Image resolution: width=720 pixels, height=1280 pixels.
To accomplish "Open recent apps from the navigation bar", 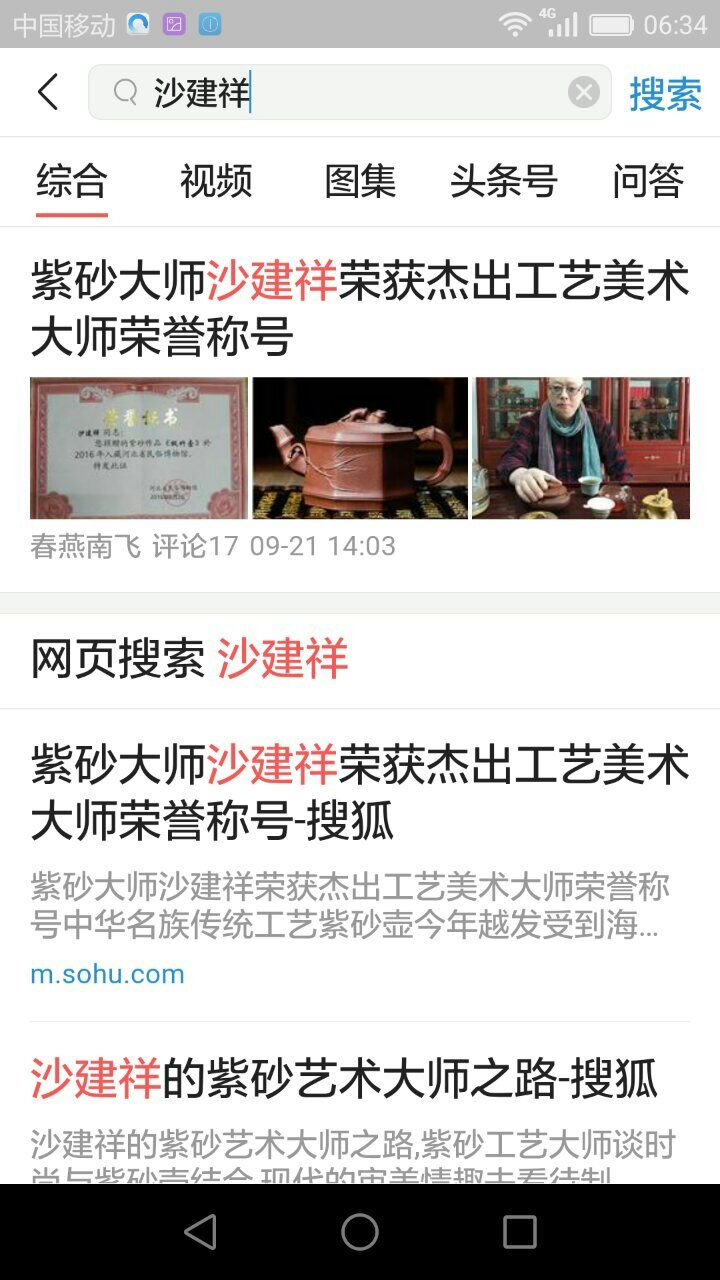I will [519, 1232].
